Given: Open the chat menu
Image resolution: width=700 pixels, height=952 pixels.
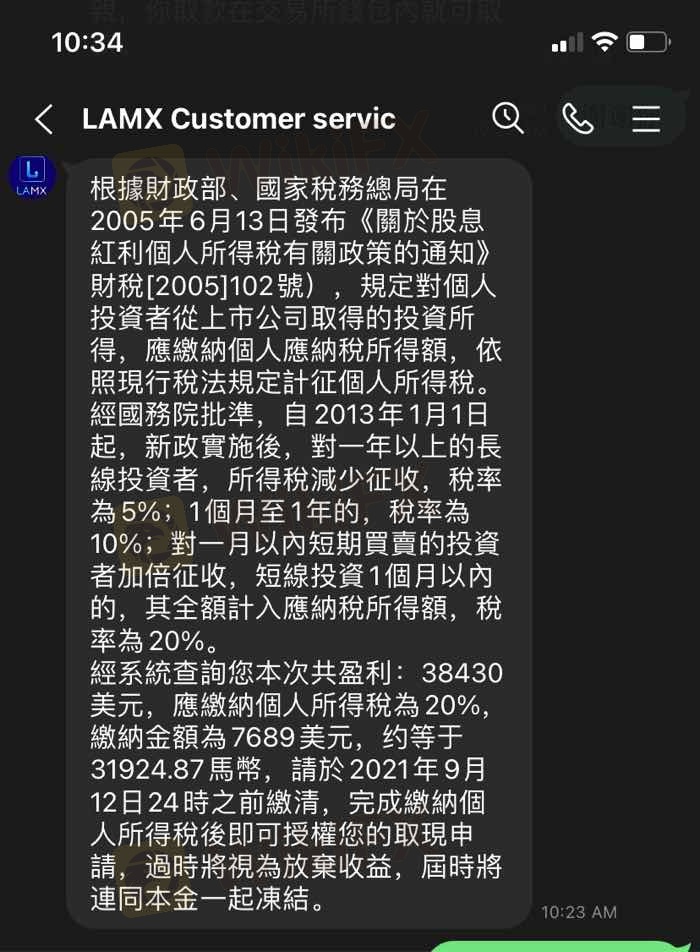Looking at the screenshot, I should [x=646, y=119].
